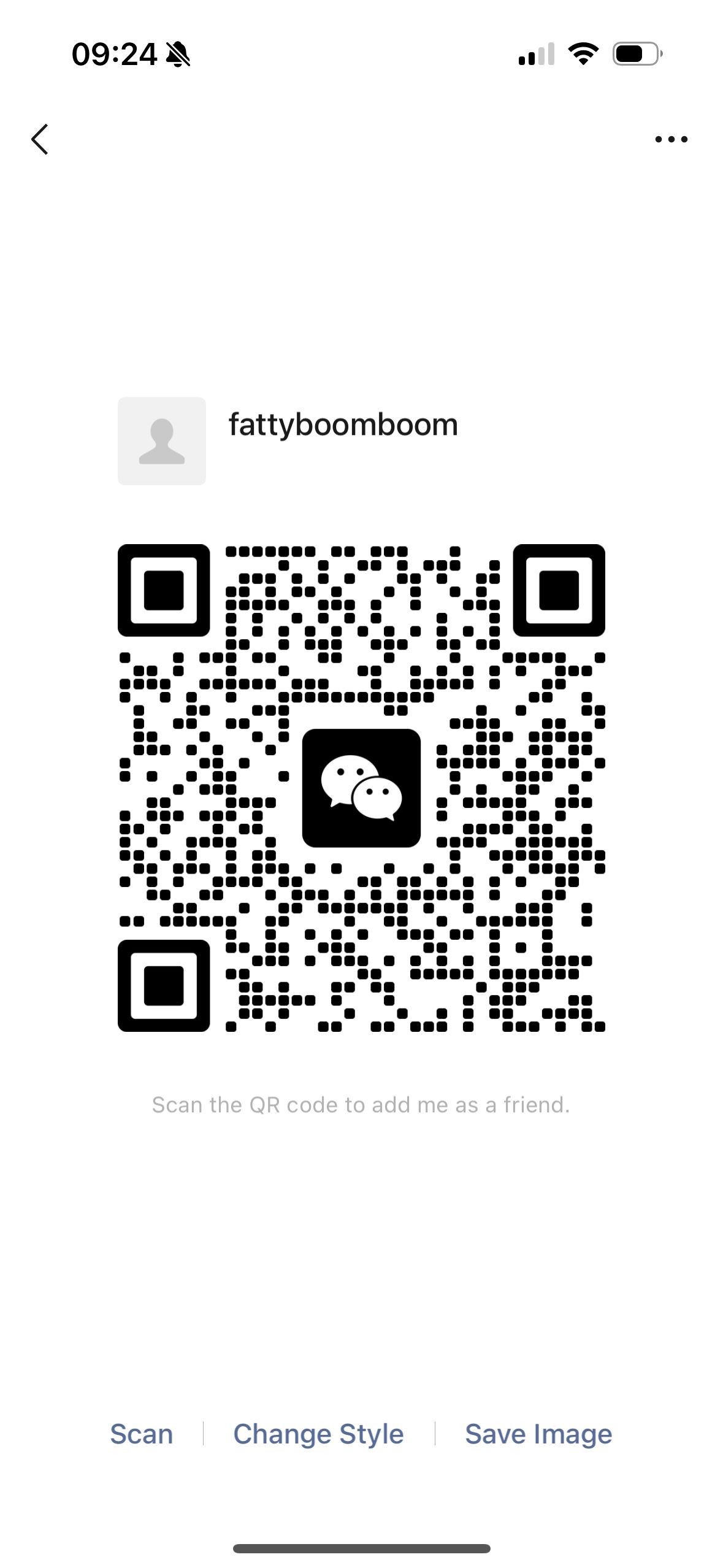Change Style of the QR code
This screenshot has width=723, height=1568.
click(x=318, y=1435)
